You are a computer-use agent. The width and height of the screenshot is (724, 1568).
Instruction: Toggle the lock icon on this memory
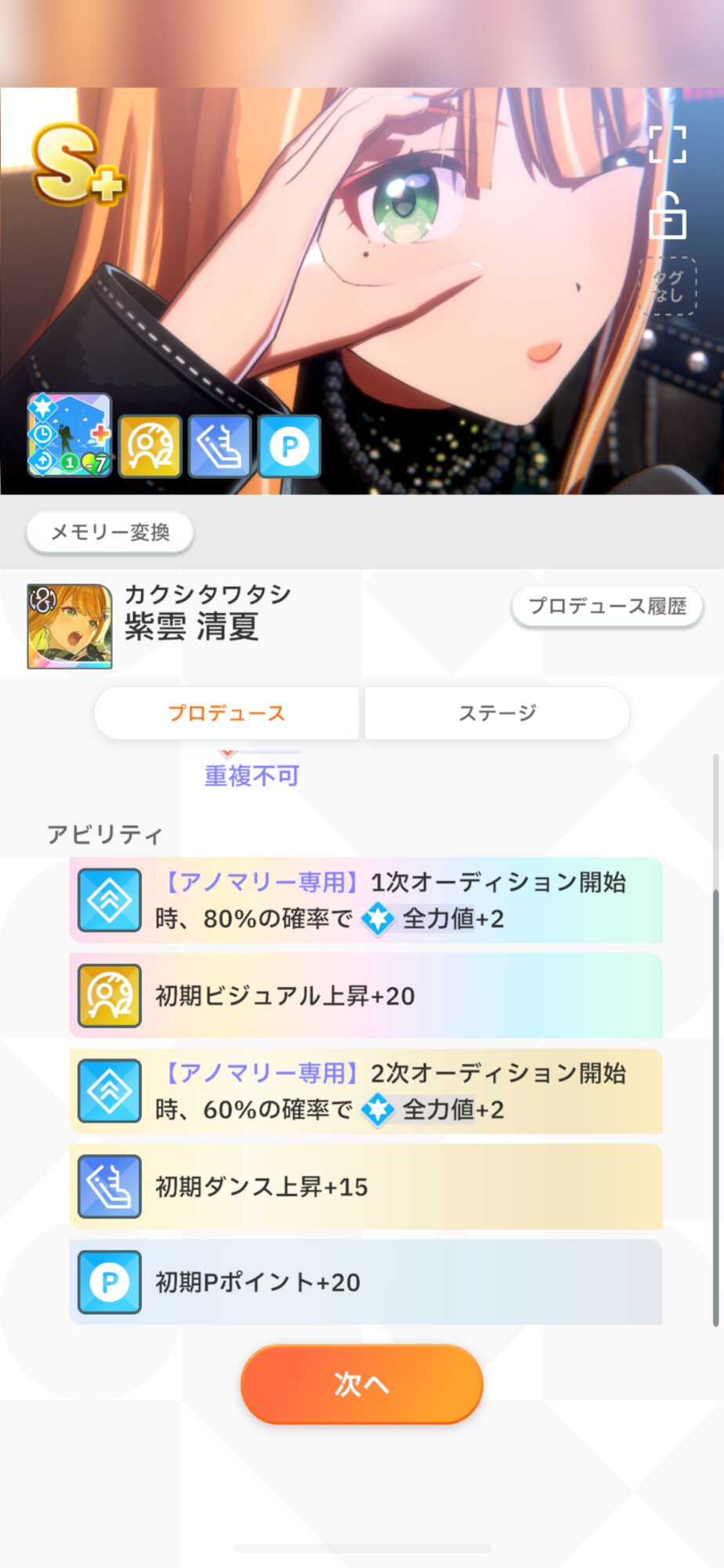tap(668, 216)
